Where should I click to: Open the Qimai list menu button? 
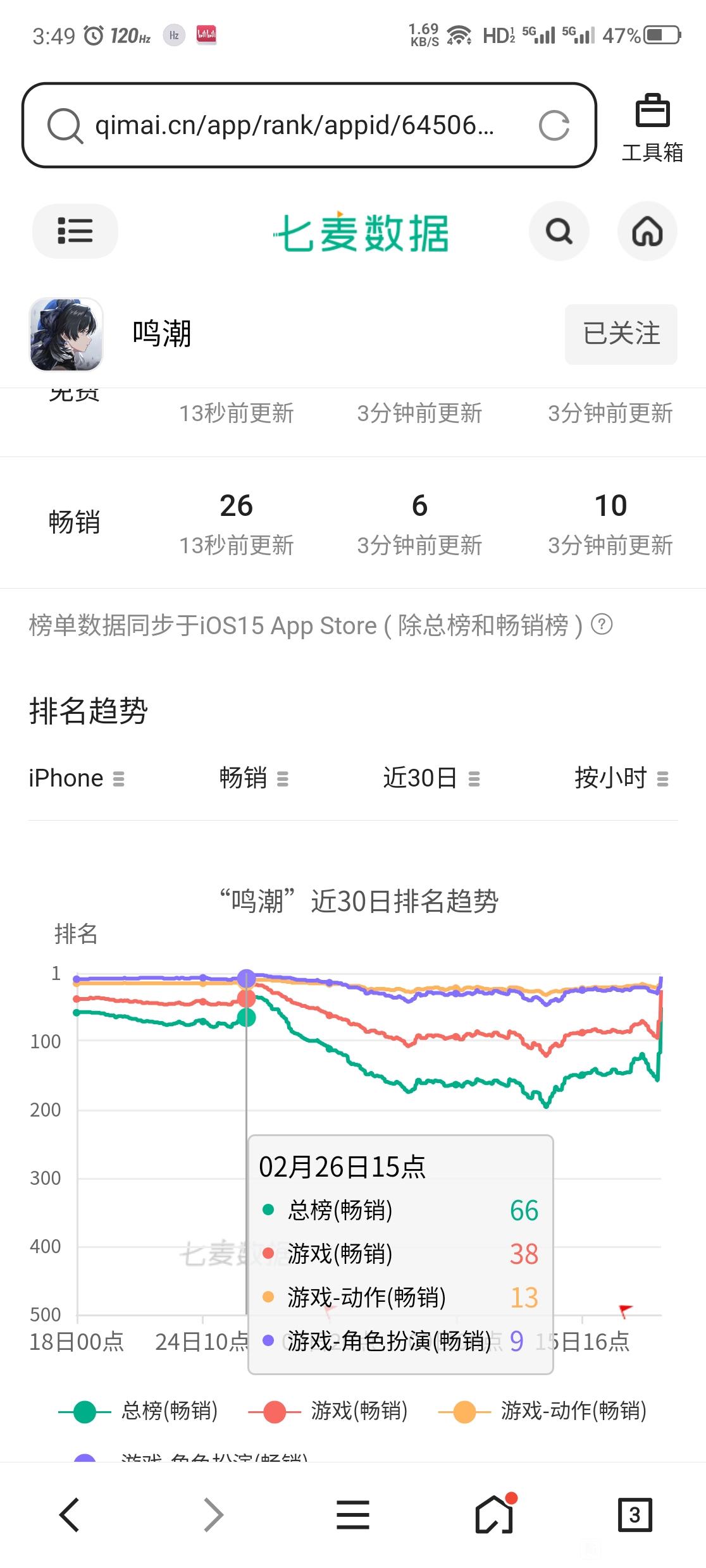(75, 231)
